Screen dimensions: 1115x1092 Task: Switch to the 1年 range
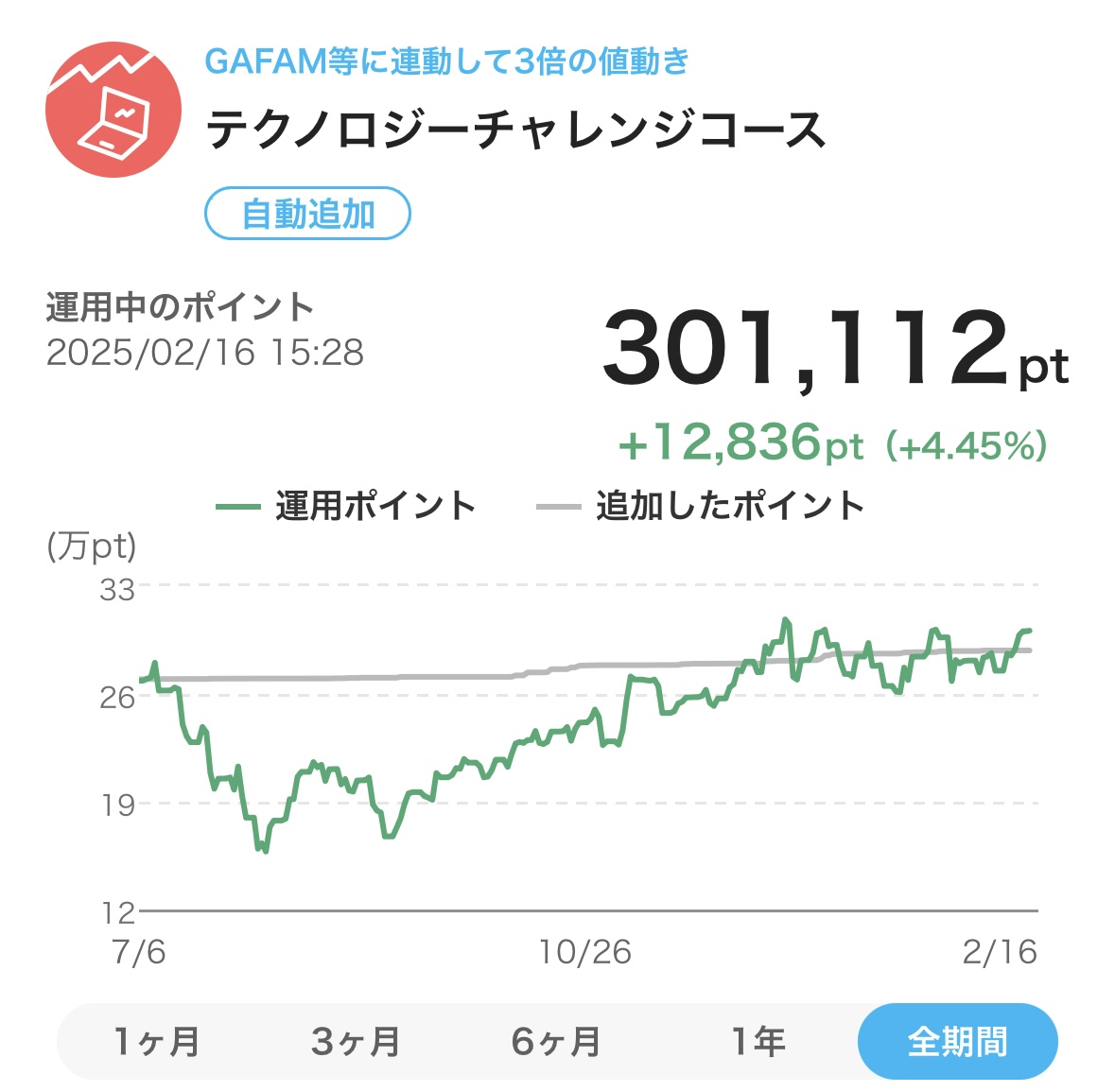click(758, 1041)
